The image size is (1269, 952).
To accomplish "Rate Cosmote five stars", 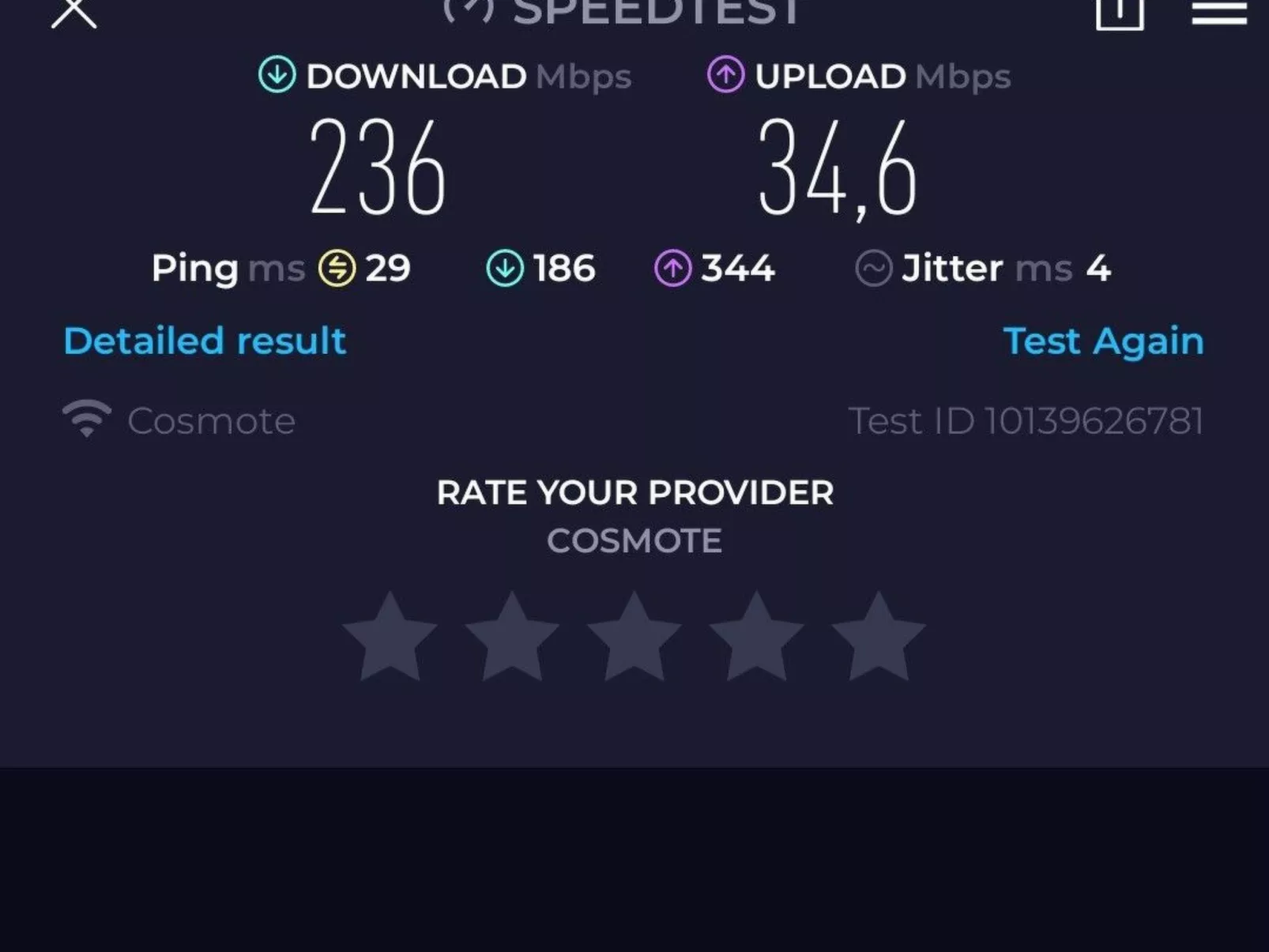I will click(x=878, y=638).
